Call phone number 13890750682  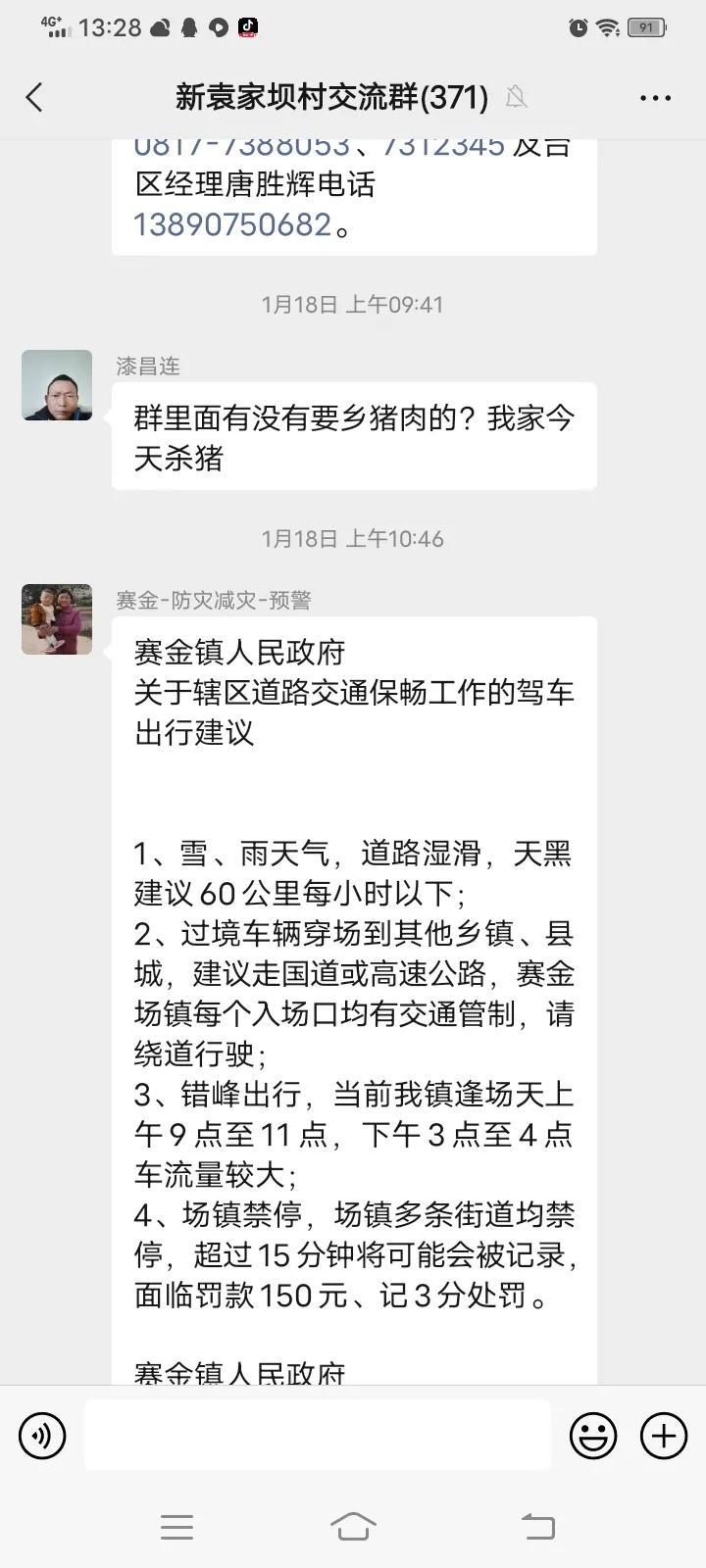click(233, 224)
